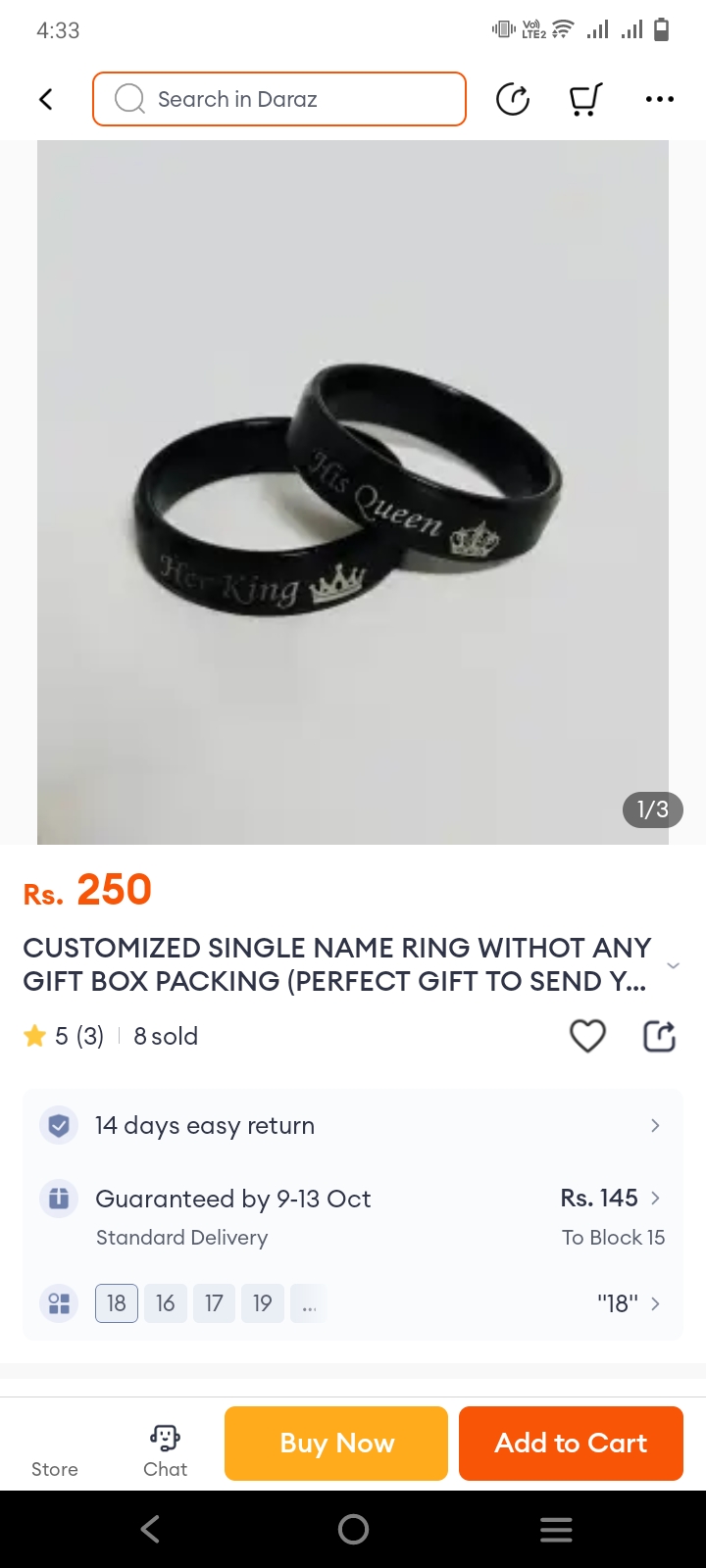Choose ring size 19
706x1568 pixels.
tap(262, 1303)
